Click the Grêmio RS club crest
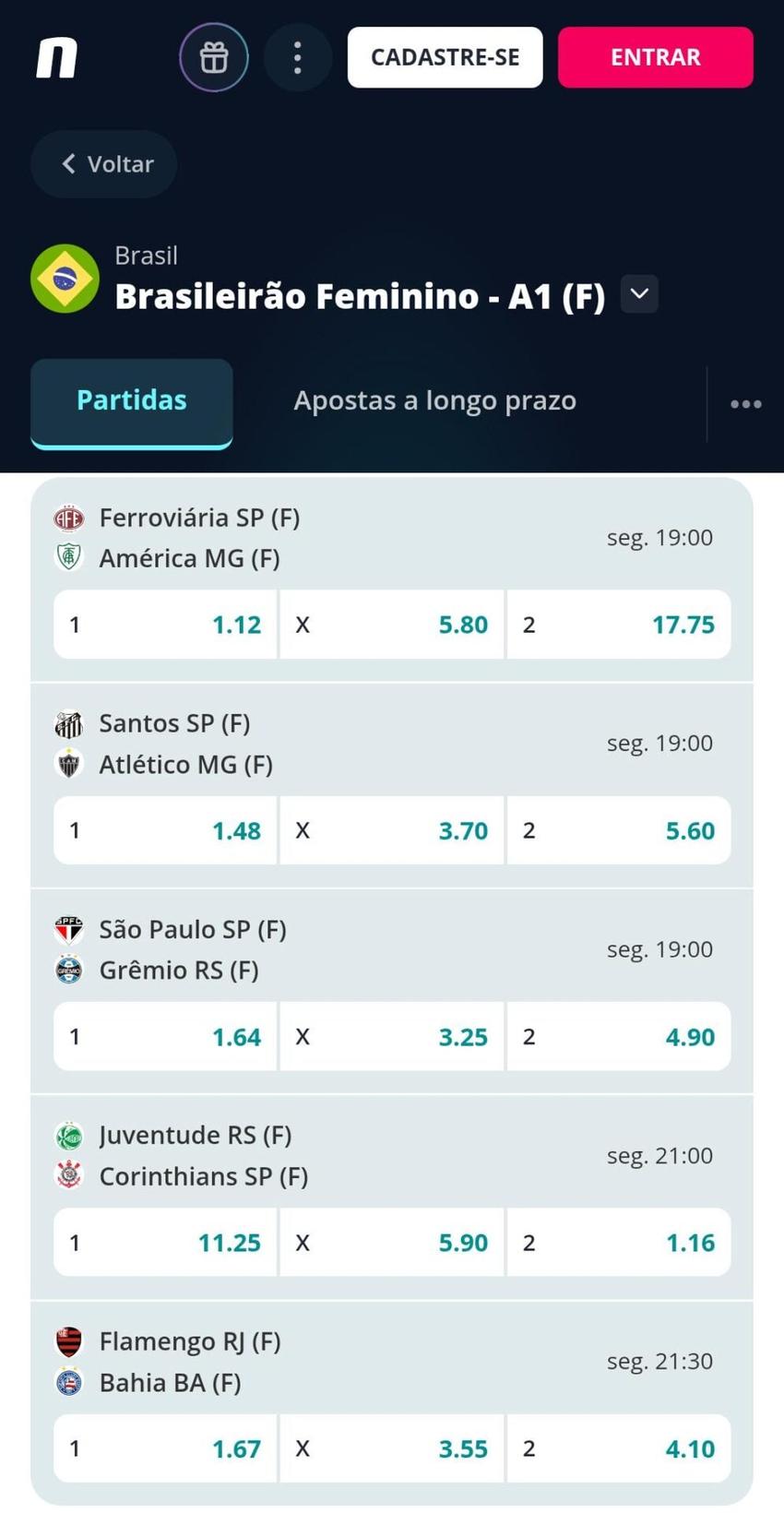Screen dimensions: 784x1513 [x=69, y=970]
